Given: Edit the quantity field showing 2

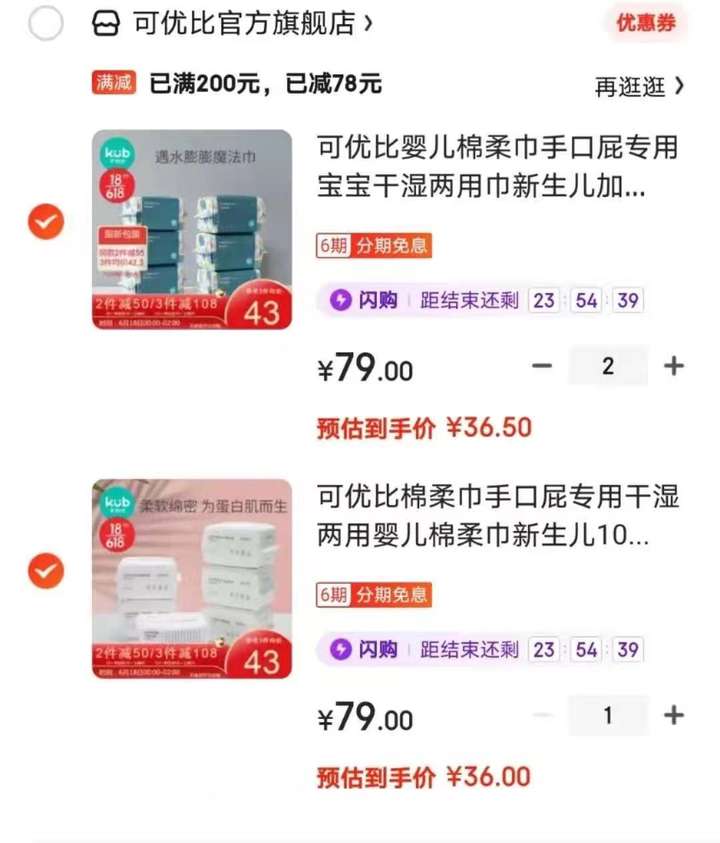Looking at the screenshot, I should click(x=608, y=366).
